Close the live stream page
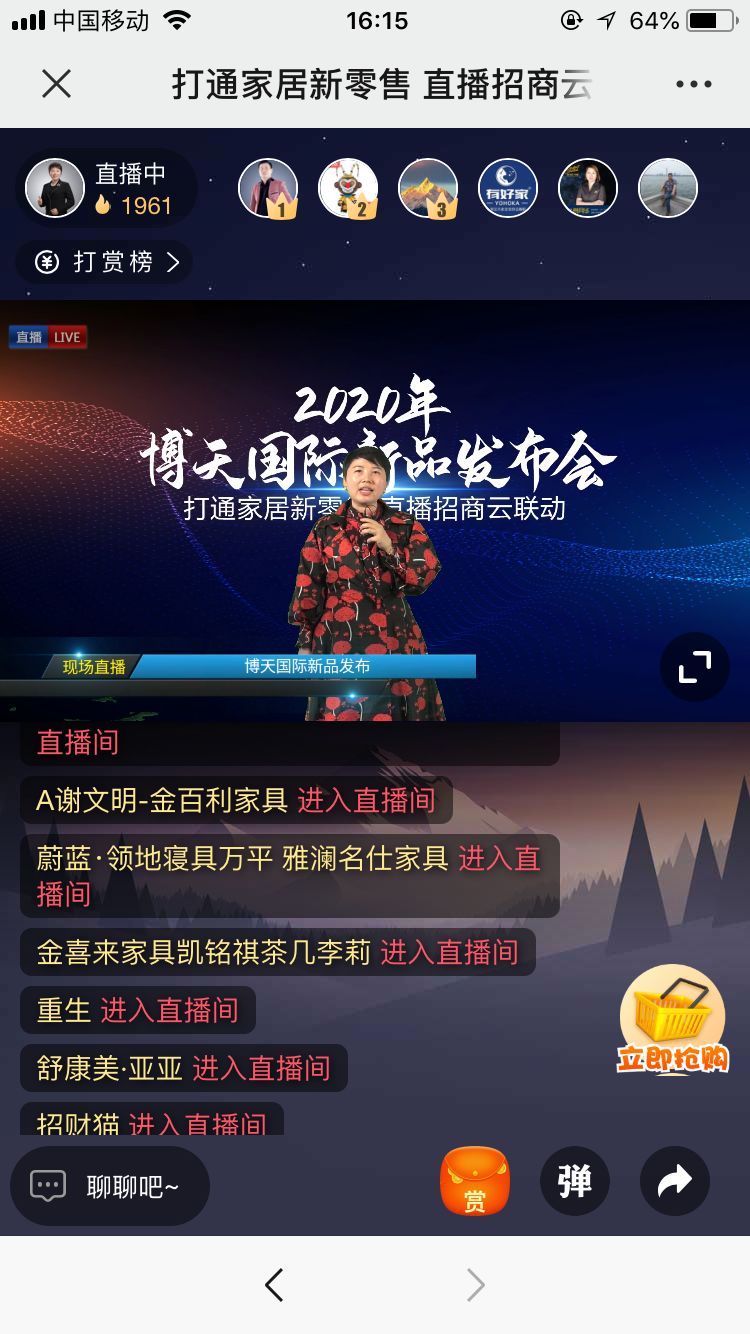 [x=57, y=84]
